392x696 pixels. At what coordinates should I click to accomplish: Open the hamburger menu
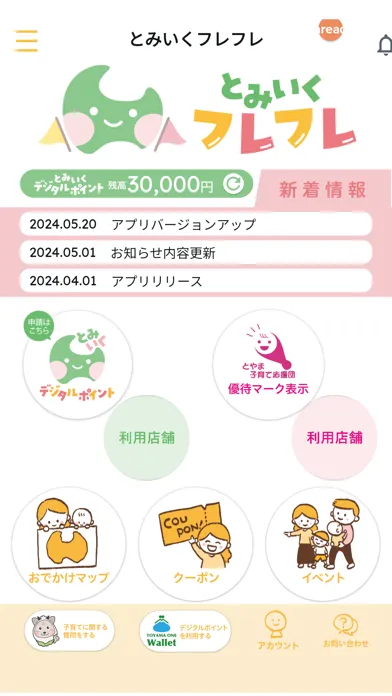click(26, 41)
